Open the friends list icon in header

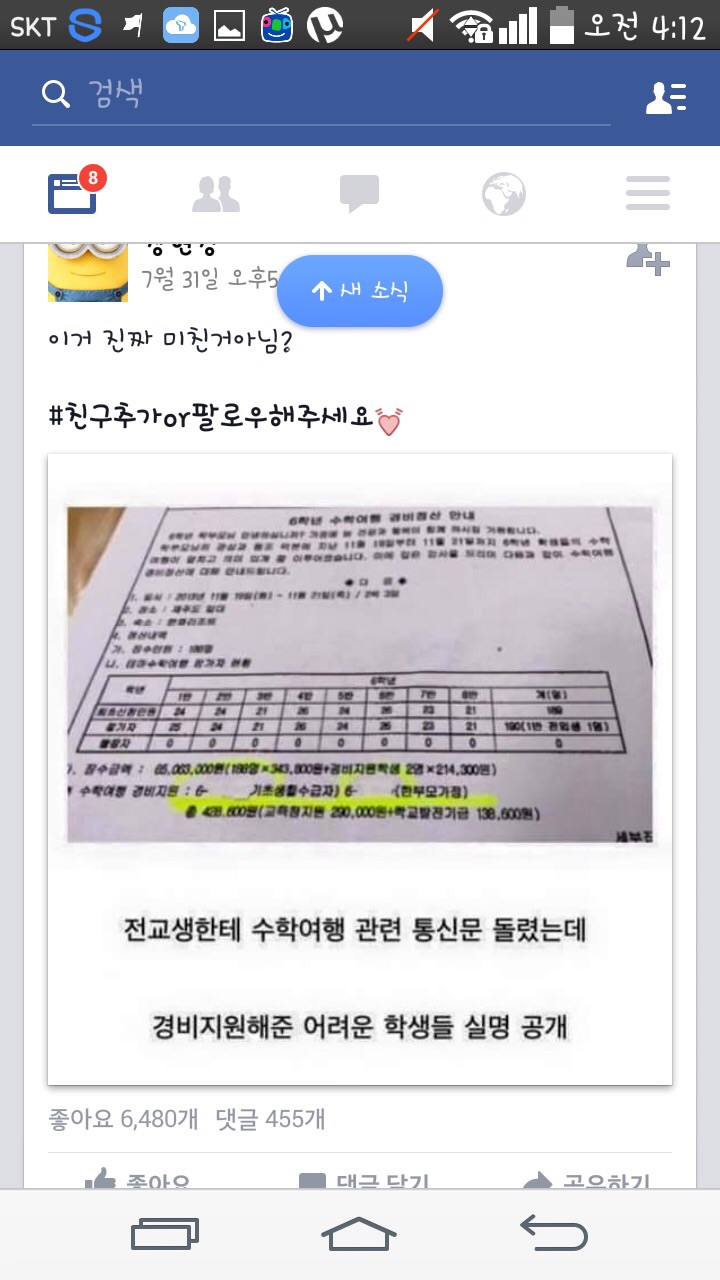point(666,96)
